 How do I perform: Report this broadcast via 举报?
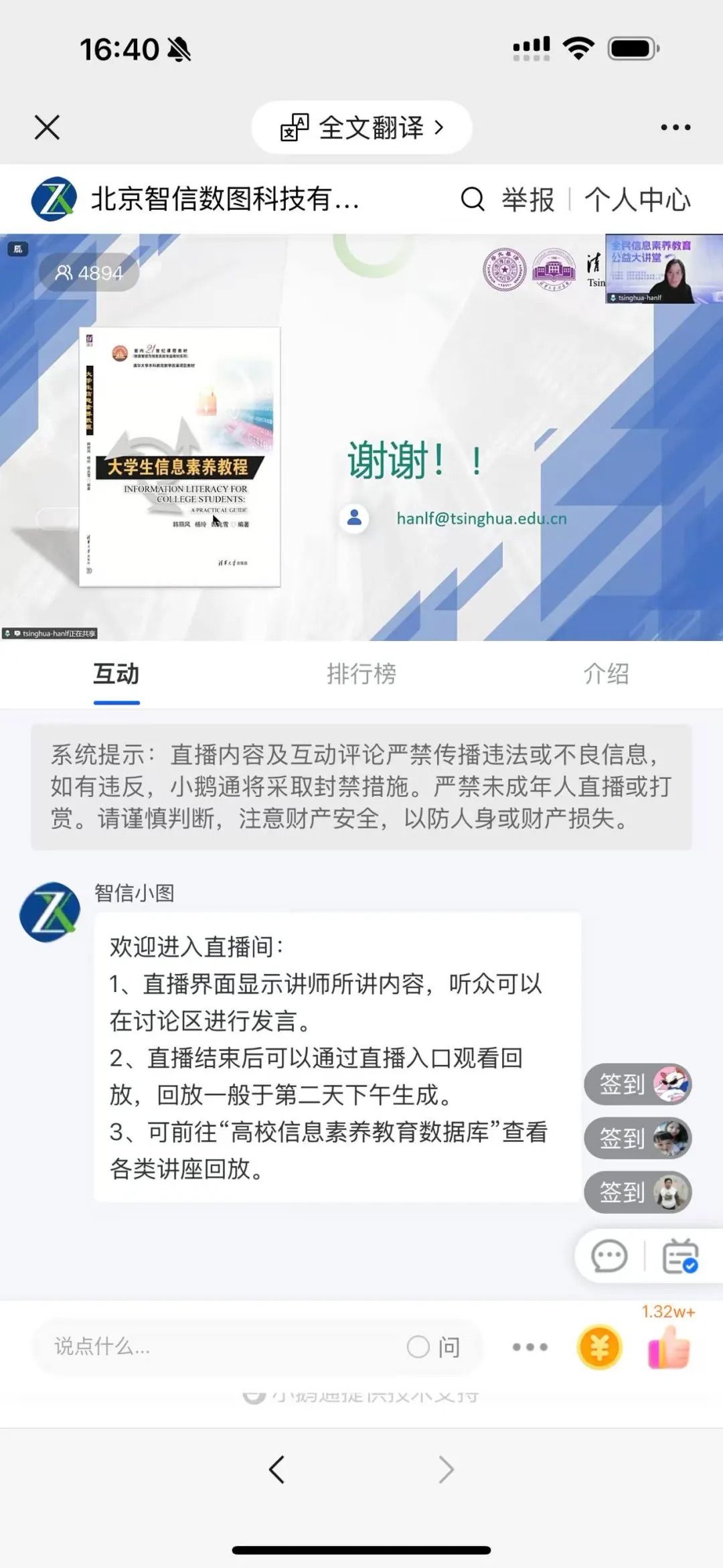pyautogui.click(x=528, y=200)
